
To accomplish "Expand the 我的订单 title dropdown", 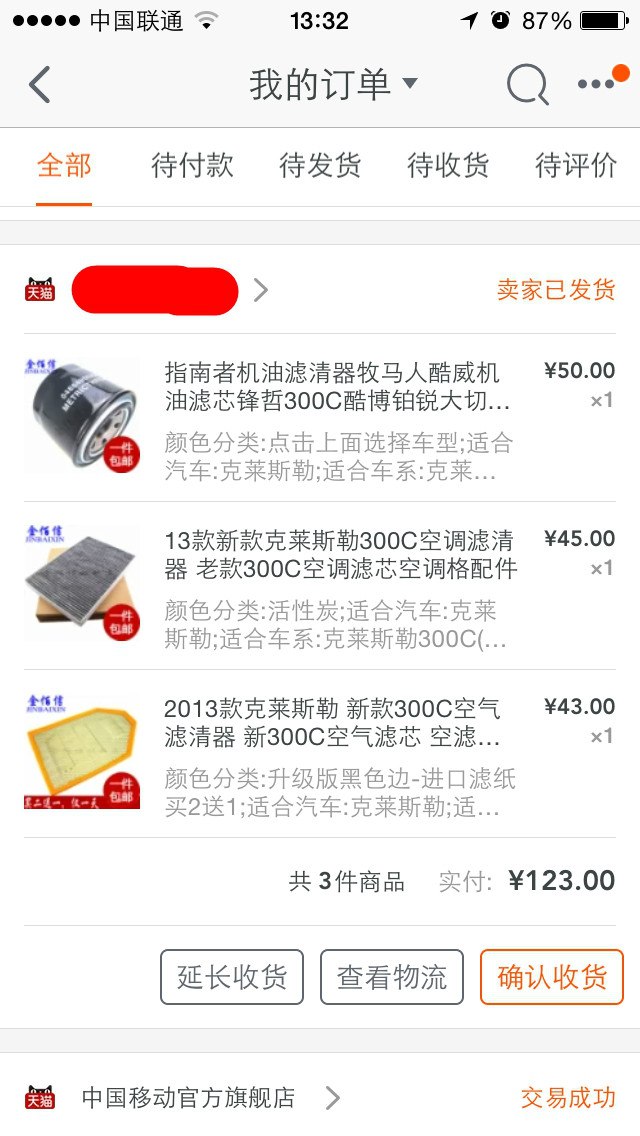I will (333, 85).
